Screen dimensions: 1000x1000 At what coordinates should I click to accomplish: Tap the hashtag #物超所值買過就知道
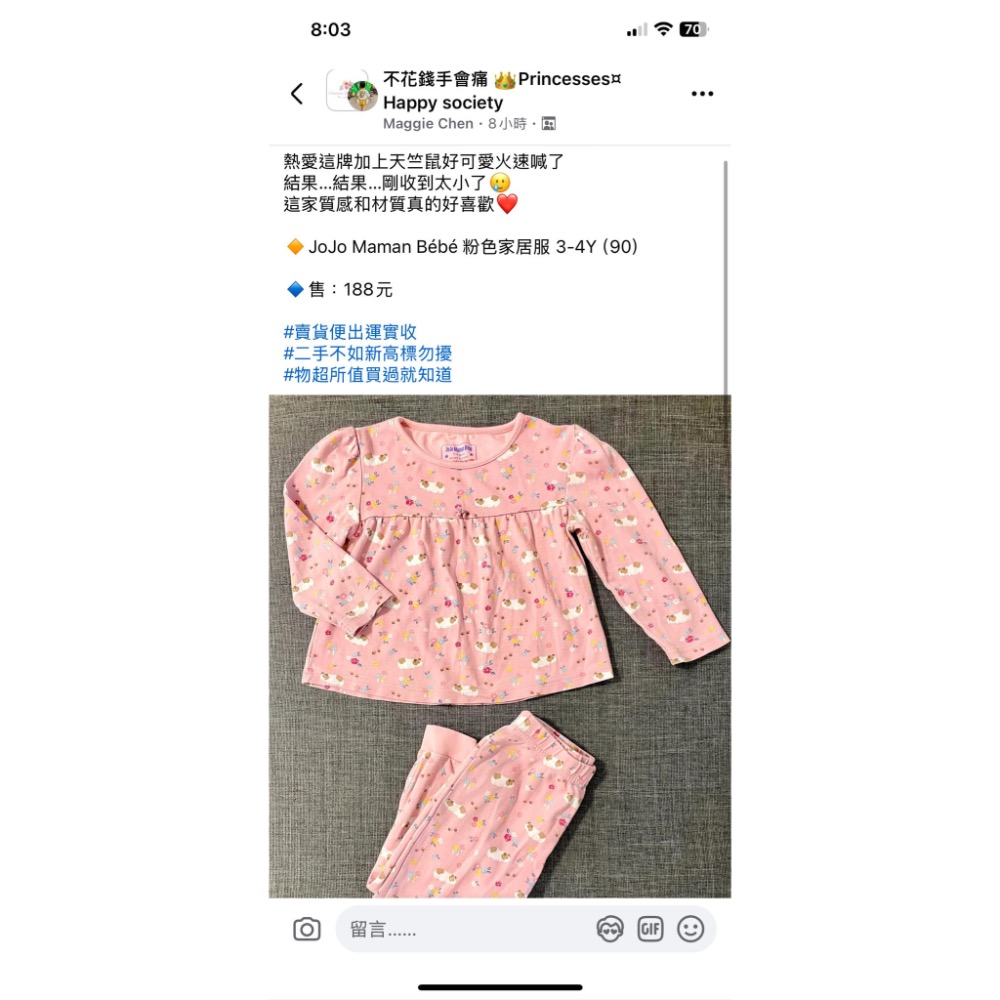click(367, 375)
